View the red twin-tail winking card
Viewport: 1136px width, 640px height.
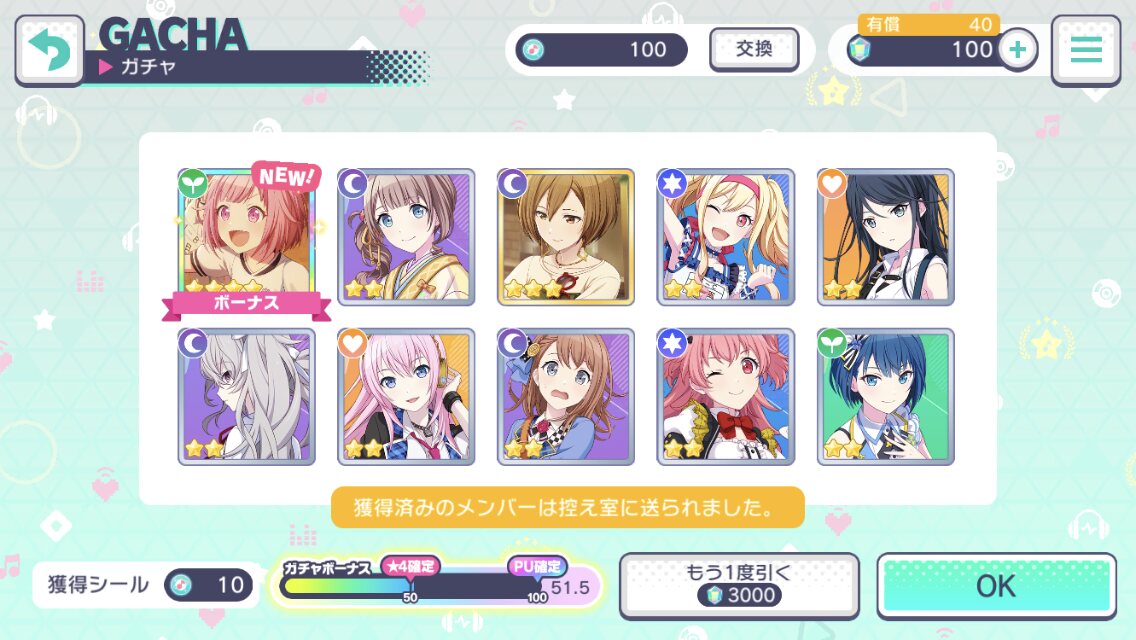726,397
